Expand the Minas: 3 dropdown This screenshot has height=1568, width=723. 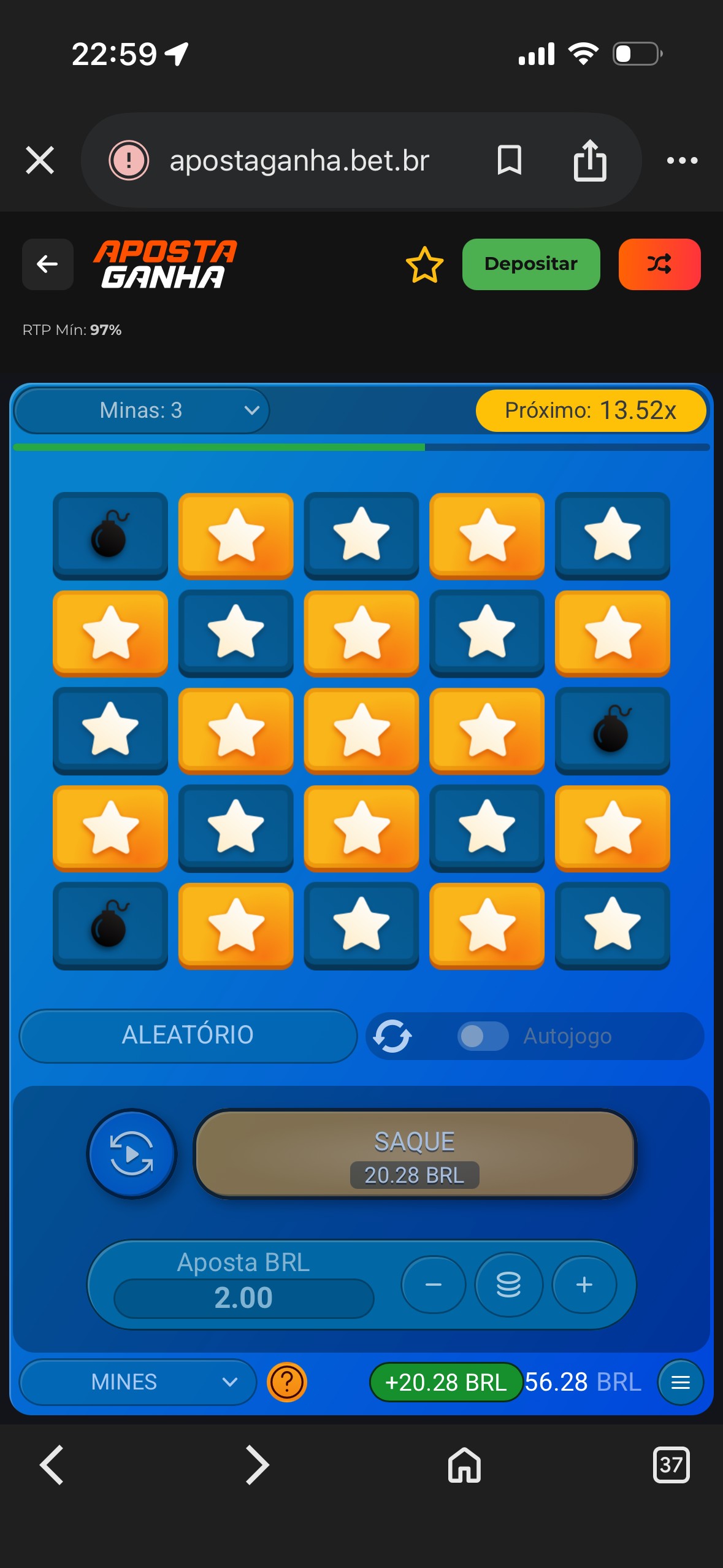point(142,410)
